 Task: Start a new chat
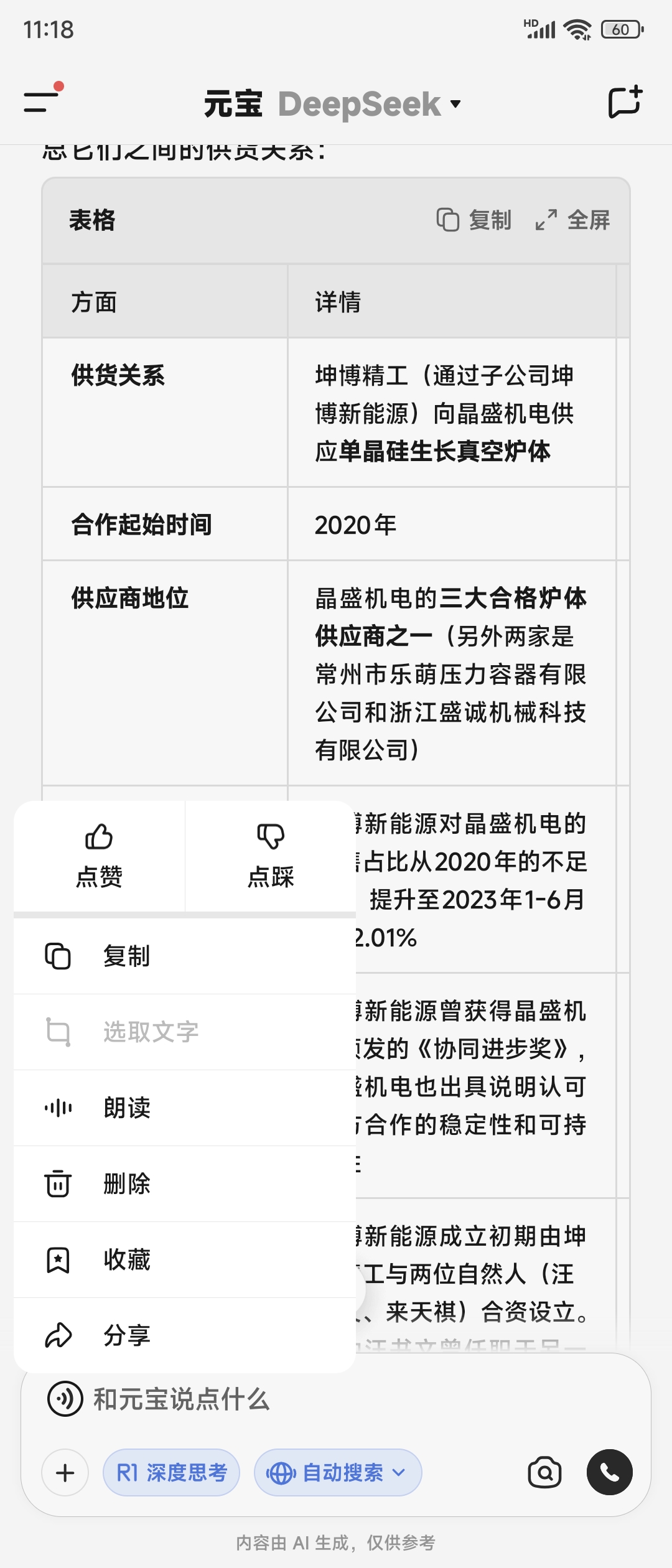(625, 102)
